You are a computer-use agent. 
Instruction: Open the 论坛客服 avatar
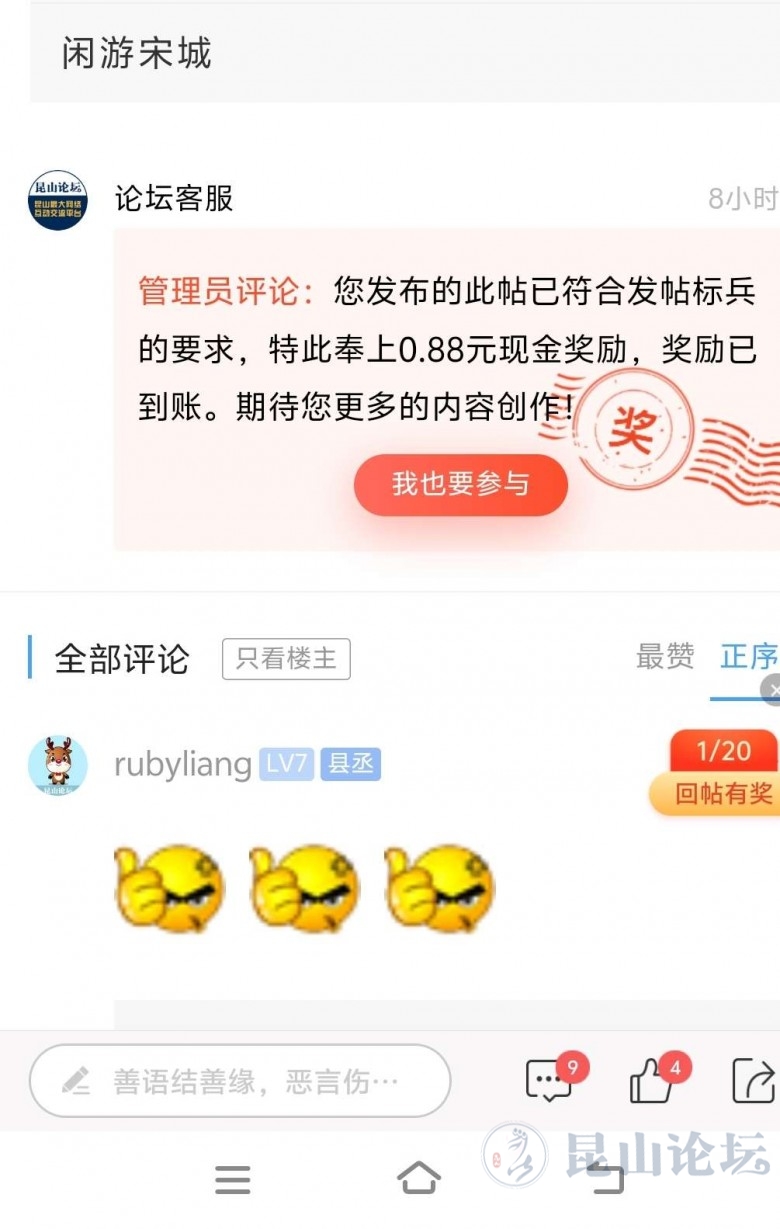58,200
